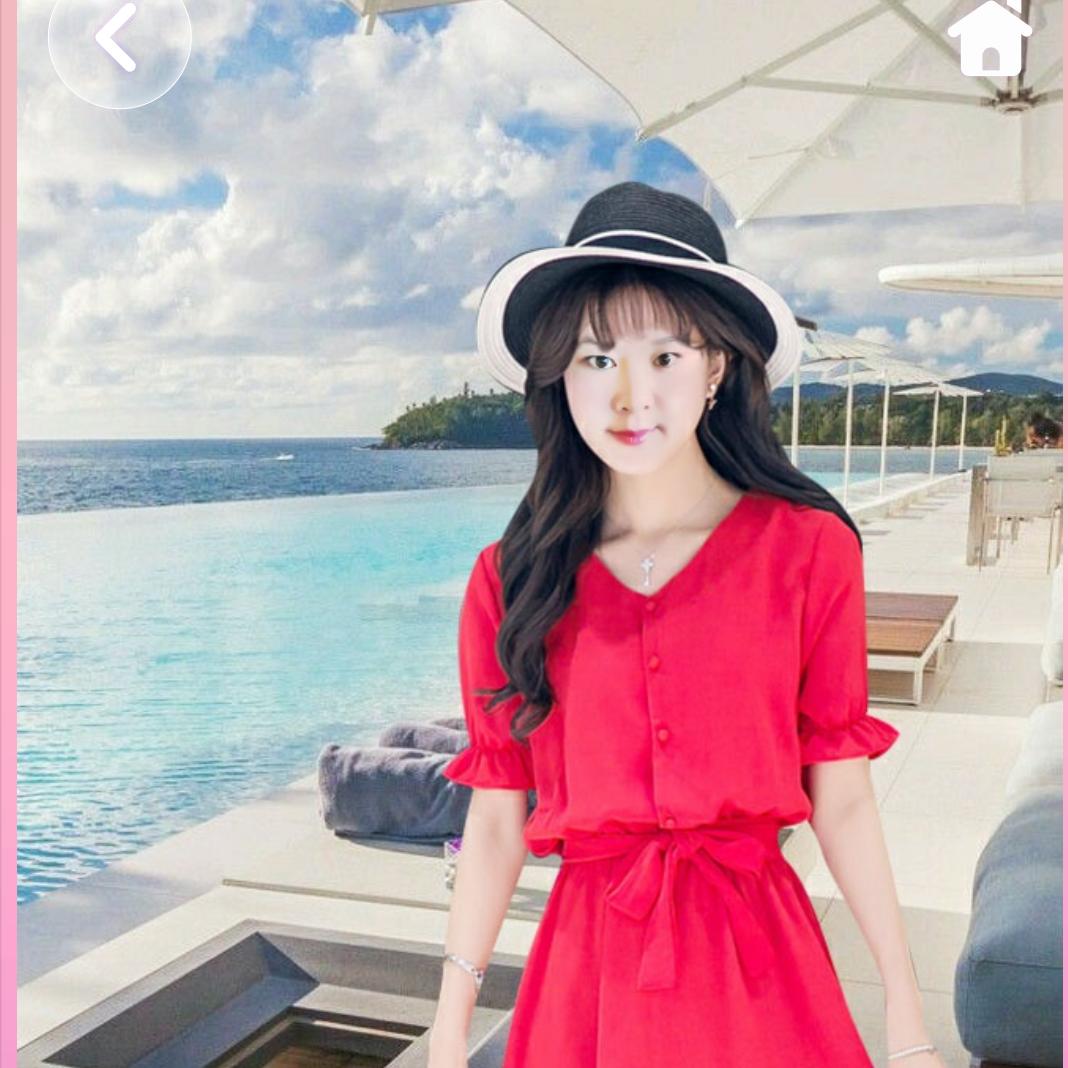The width and height of the screenshot is (1068, 1068).
Task: Return to the home screen icon
Action: [989, 39]
